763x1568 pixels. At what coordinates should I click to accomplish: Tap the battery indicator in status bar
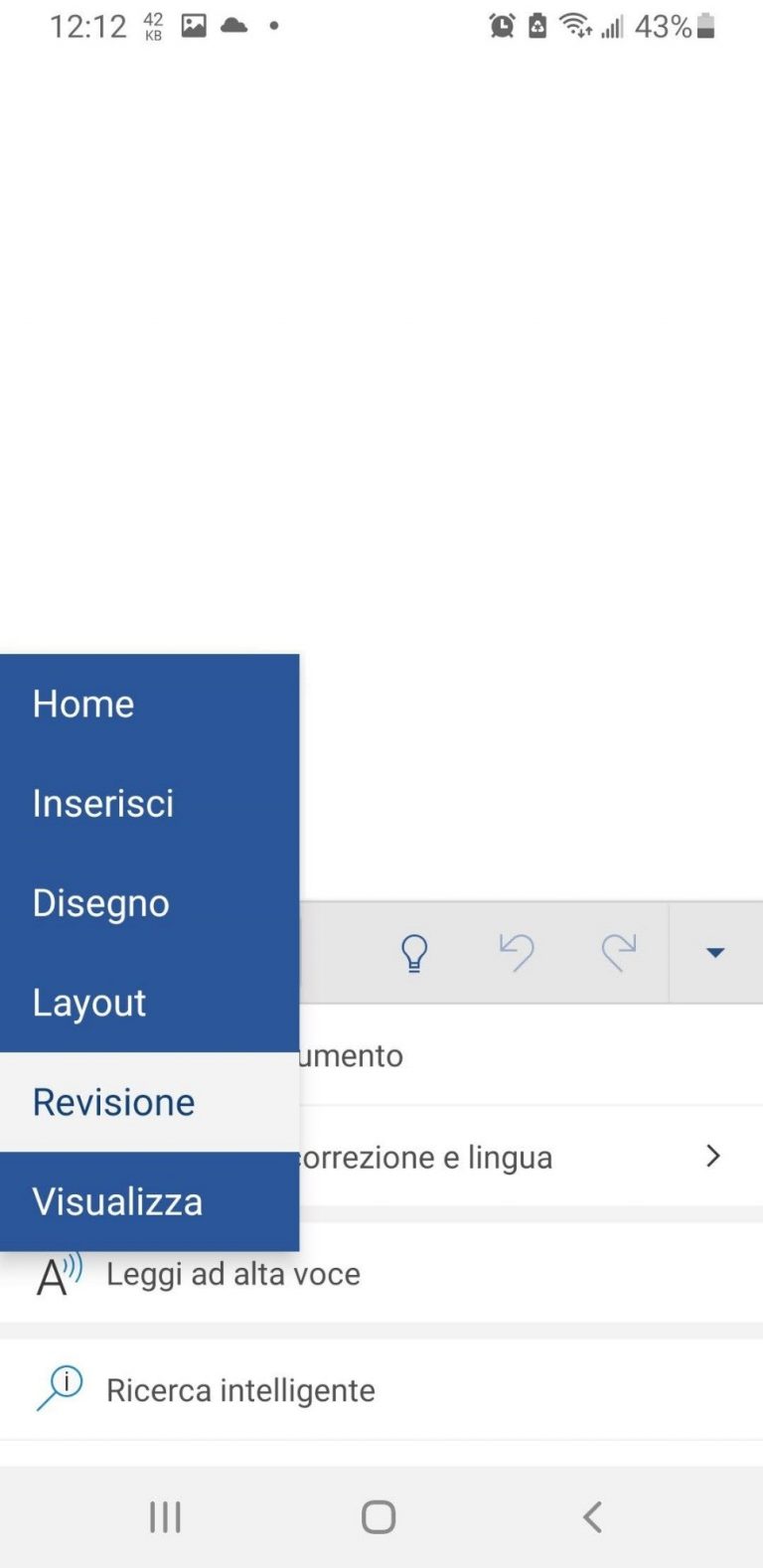(708, 27)
